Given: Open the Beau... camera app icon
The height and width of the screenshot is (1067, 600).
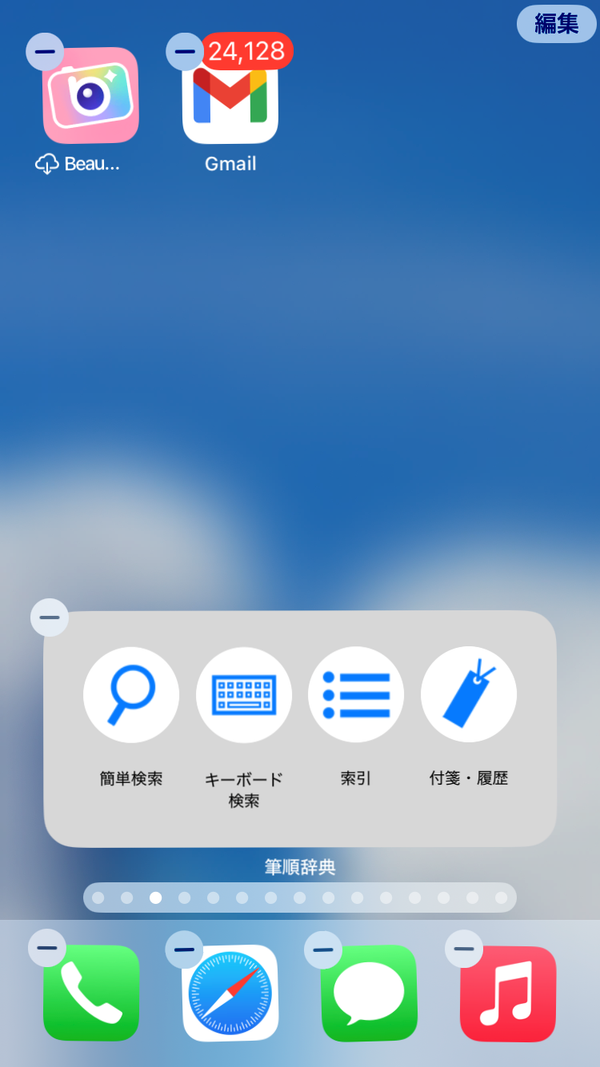Looking at the screenshot, I should 91,96.
